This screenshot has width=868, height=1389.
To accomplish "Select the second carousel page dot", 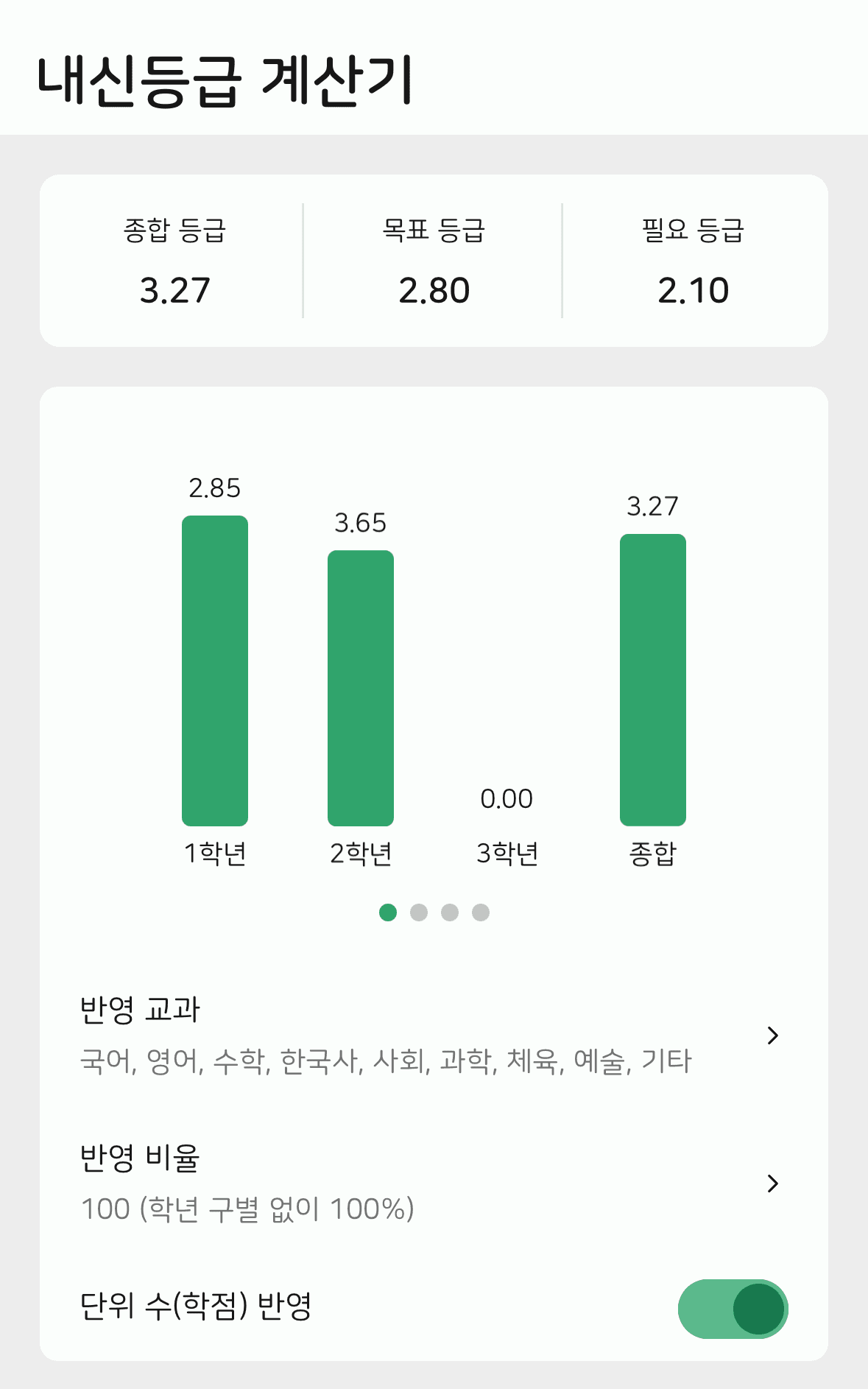I will point(418,912).
